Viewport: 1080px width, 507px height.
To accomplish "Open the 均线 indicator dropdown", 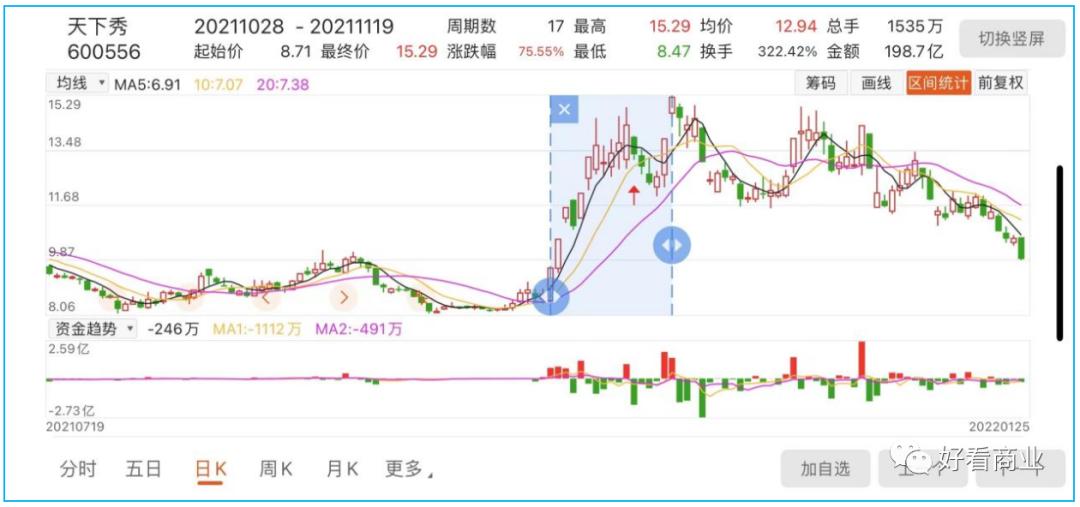I will [x=78, y=84].
